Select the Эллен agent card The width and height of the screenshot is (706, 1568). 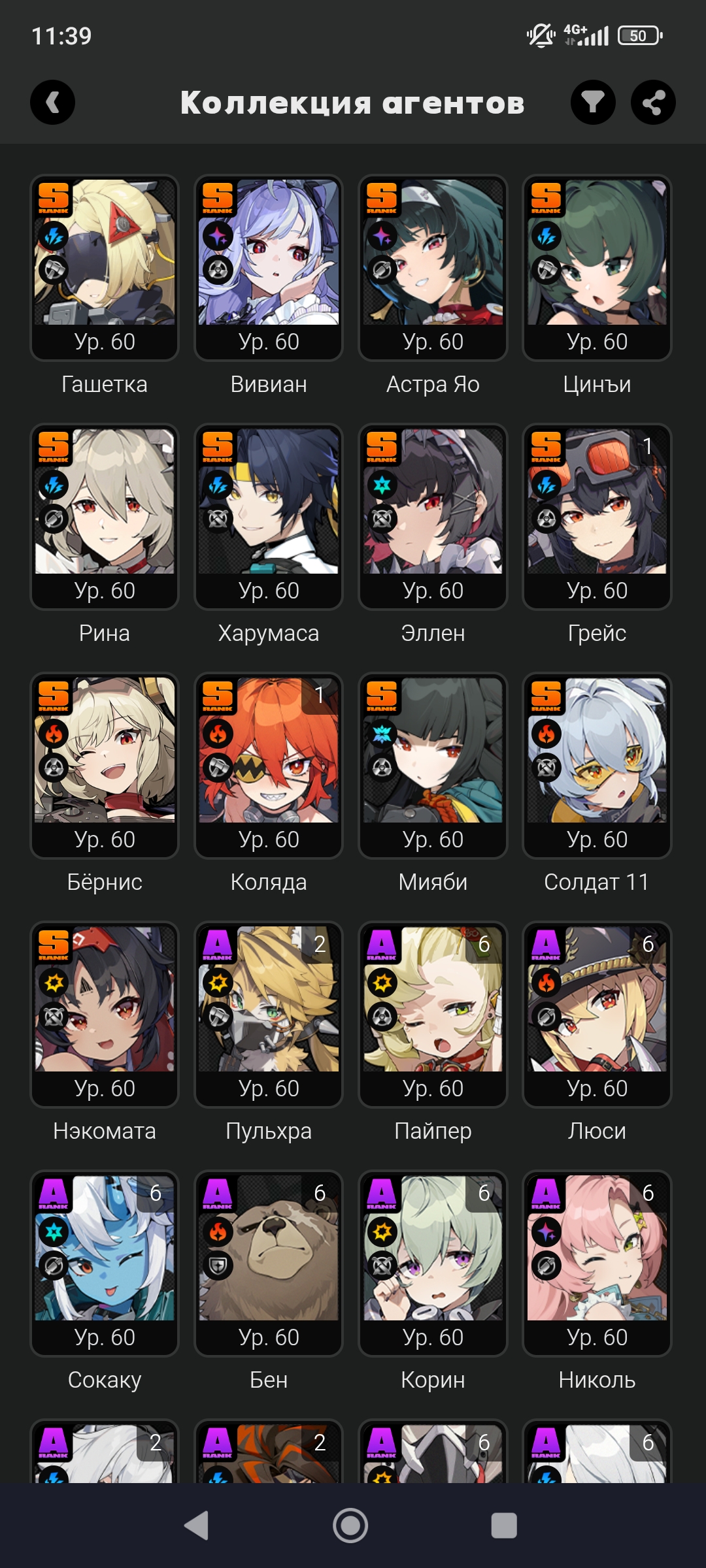[433, 517]
